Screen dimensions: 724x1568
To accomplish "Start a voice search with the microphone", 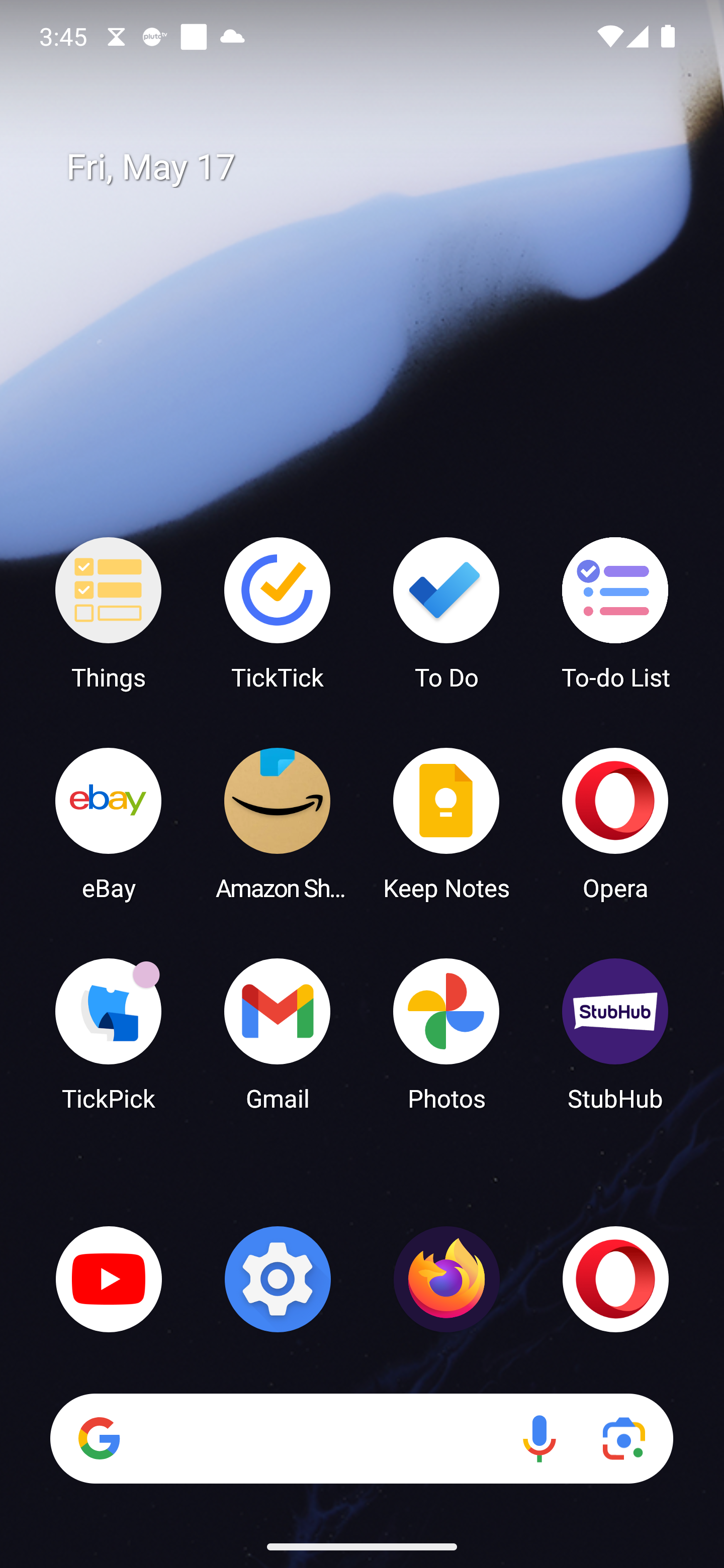I will pyautogui.click(x=539, y=1438).
